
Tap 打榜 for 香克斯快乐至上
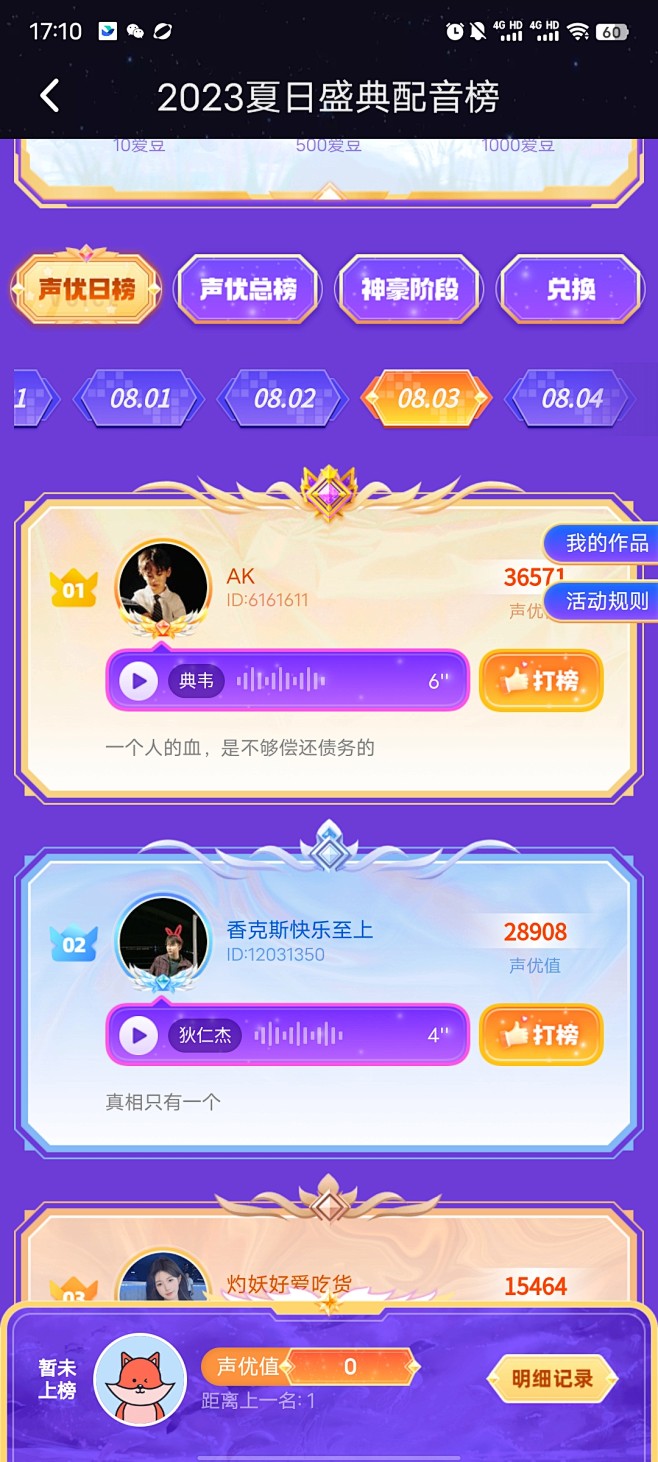pos(541,1035)
